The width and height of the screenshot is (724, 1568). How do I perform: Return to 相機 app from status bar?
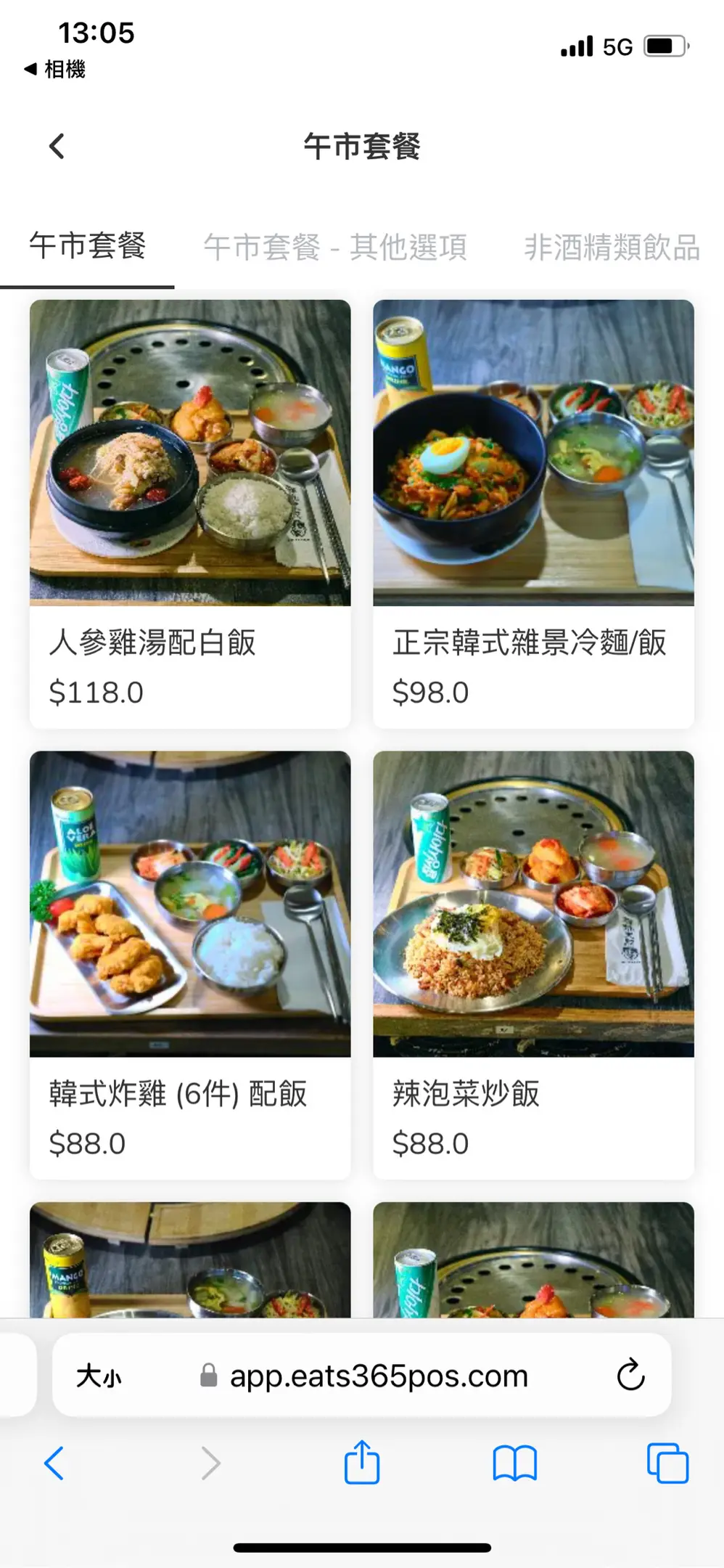tap(55, 69)
